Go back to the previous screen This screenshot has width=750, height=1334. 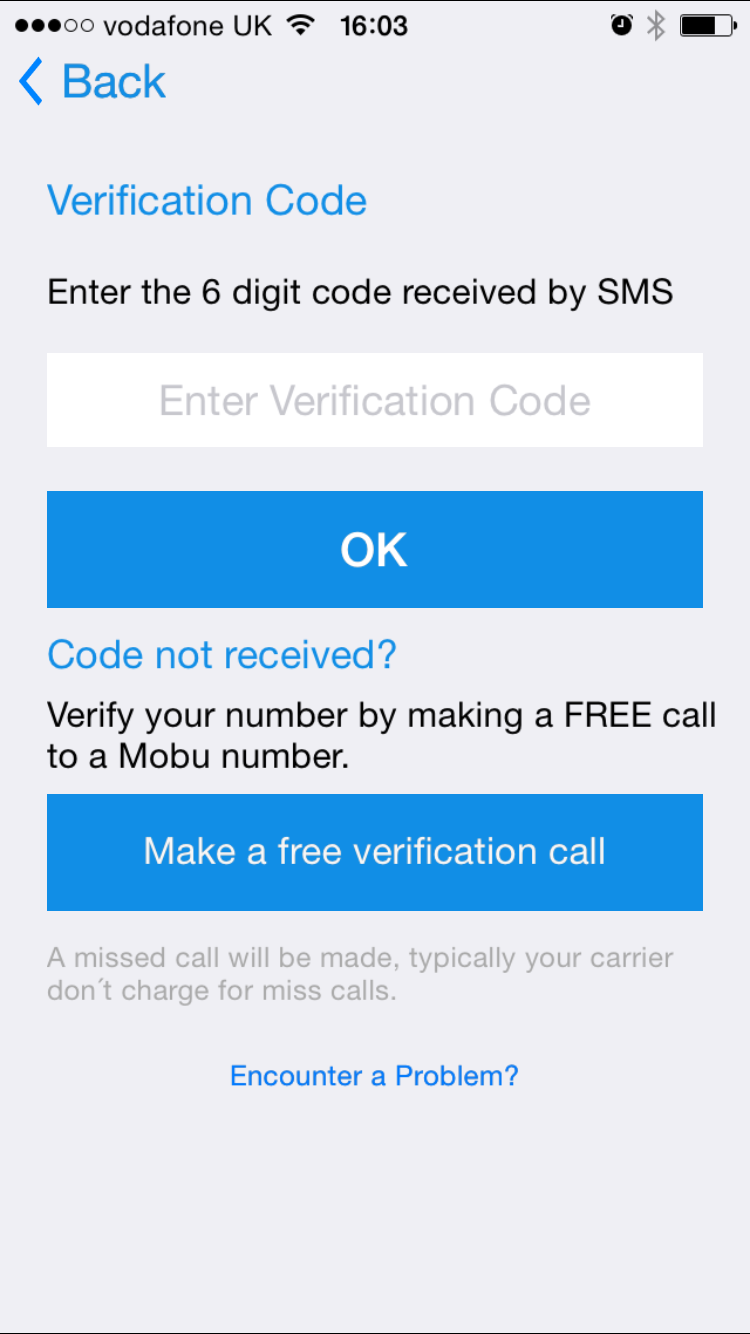click(x=92, y=82)
